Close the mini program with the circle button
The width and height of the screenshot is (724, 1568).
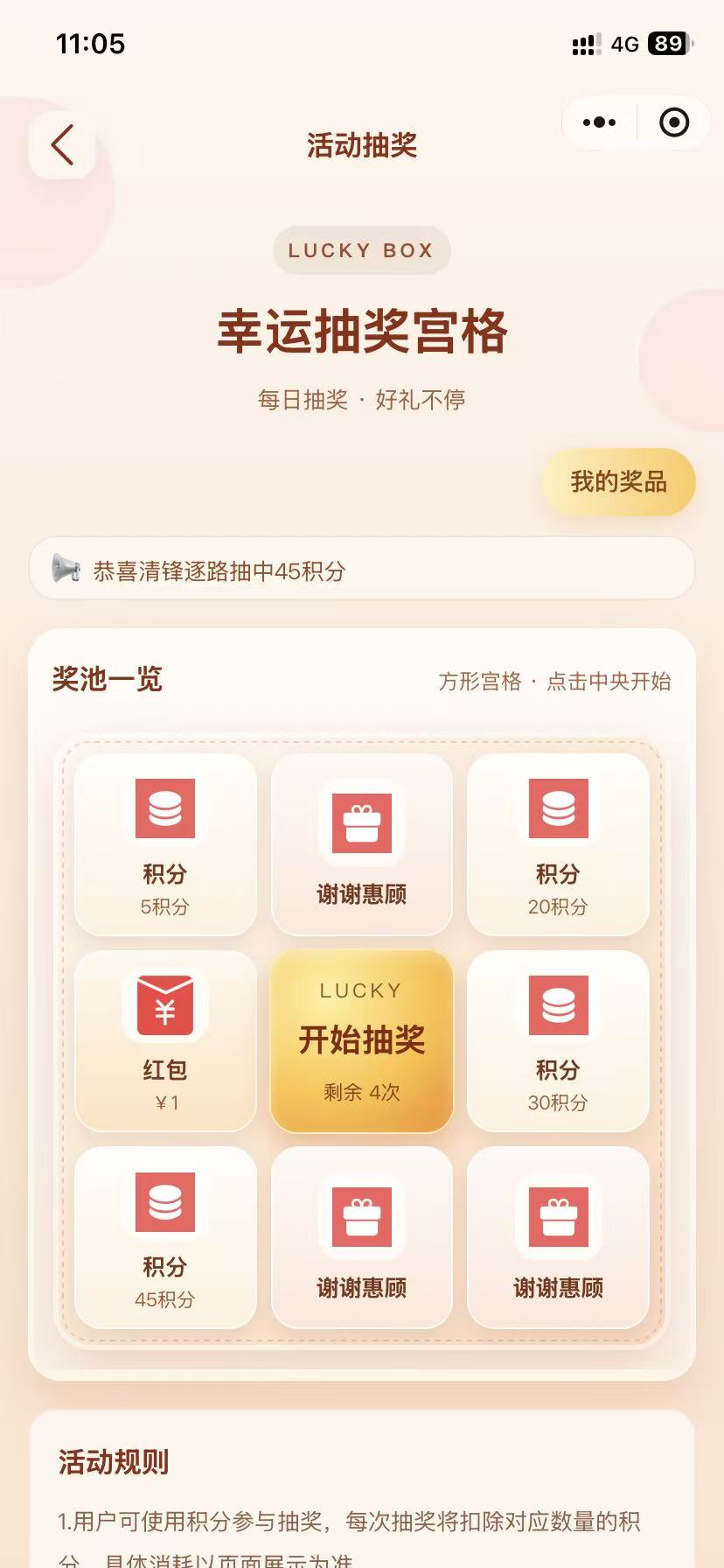tap(673, 123)
